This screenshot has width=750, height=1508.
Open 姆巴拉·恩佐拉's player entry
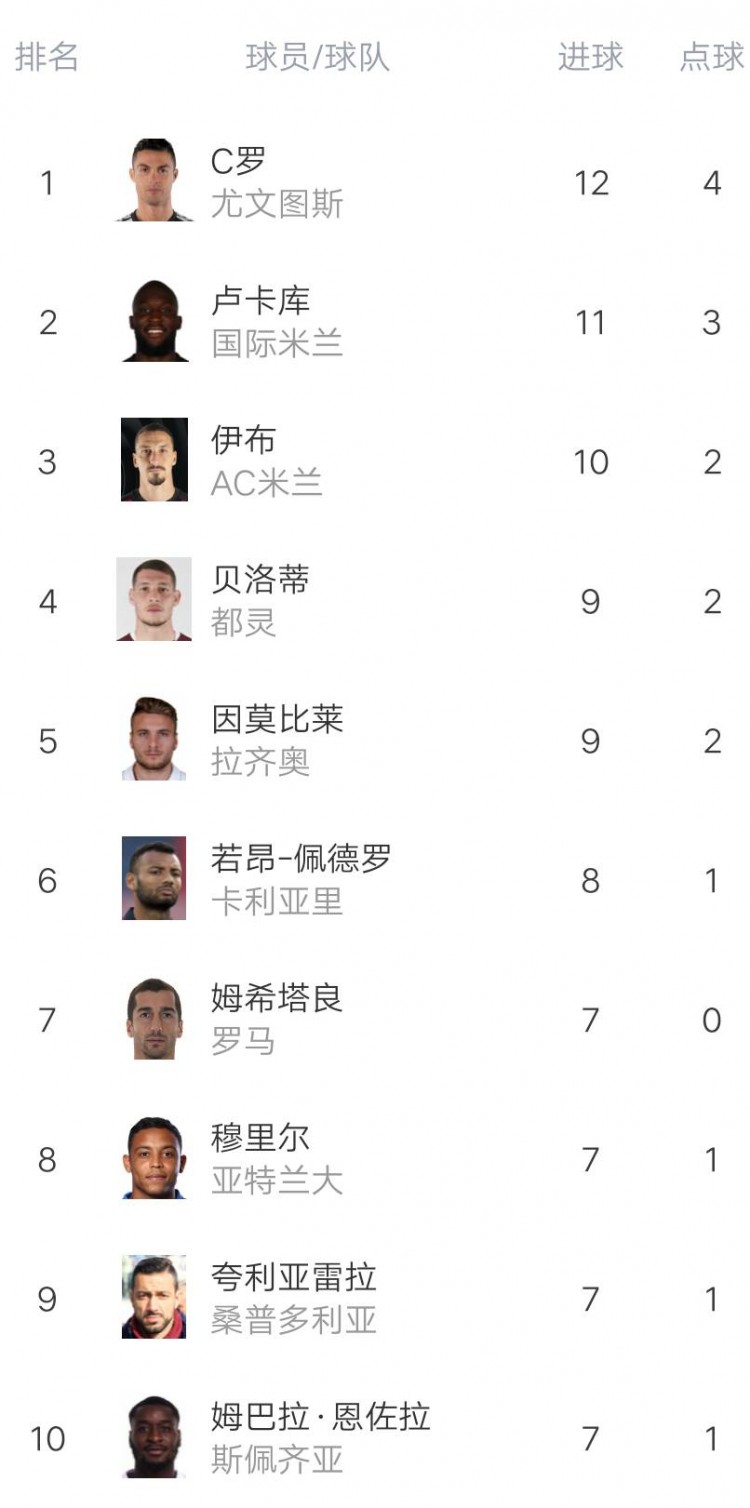pos(375,1438)
